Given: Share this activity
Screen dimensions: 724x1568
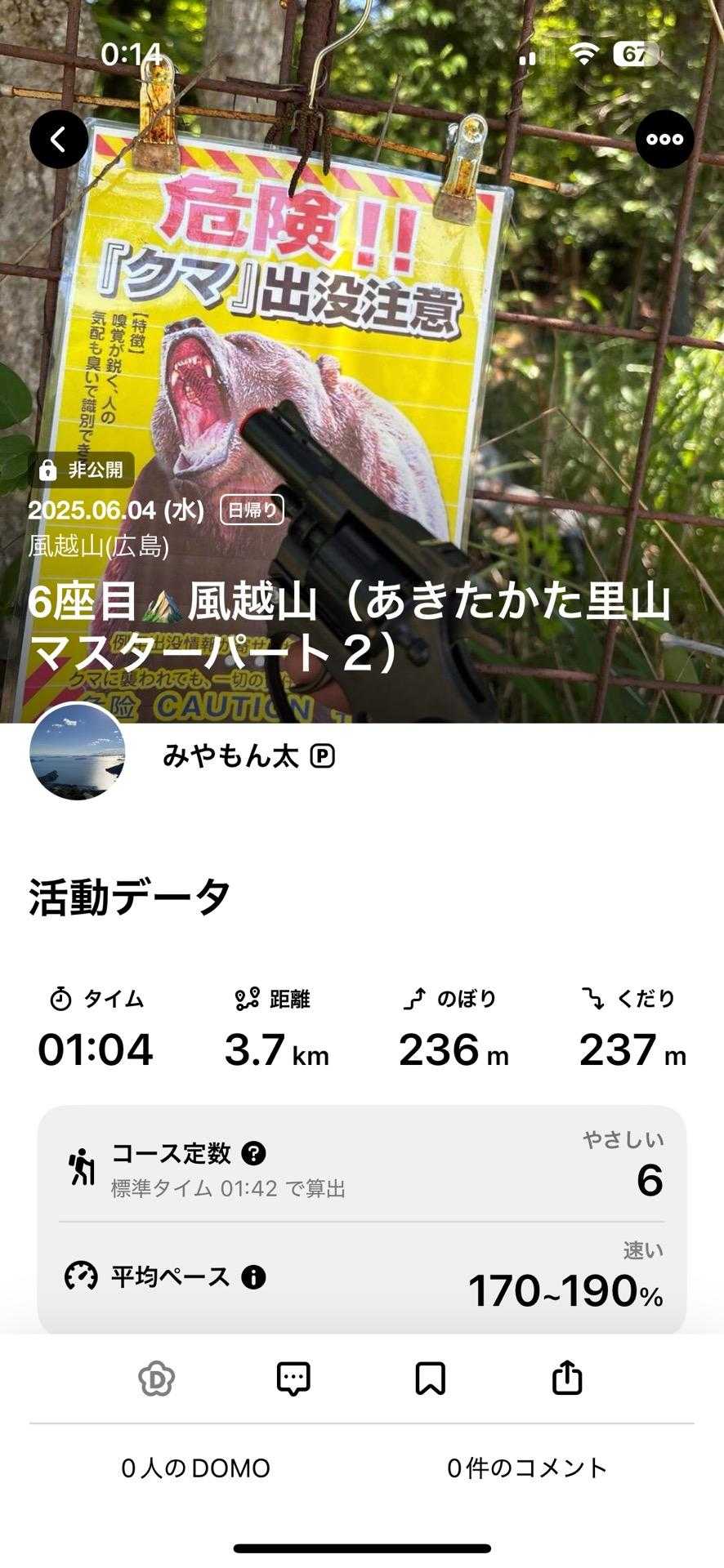Looking at the screenshot, I should pos(567,1379).
